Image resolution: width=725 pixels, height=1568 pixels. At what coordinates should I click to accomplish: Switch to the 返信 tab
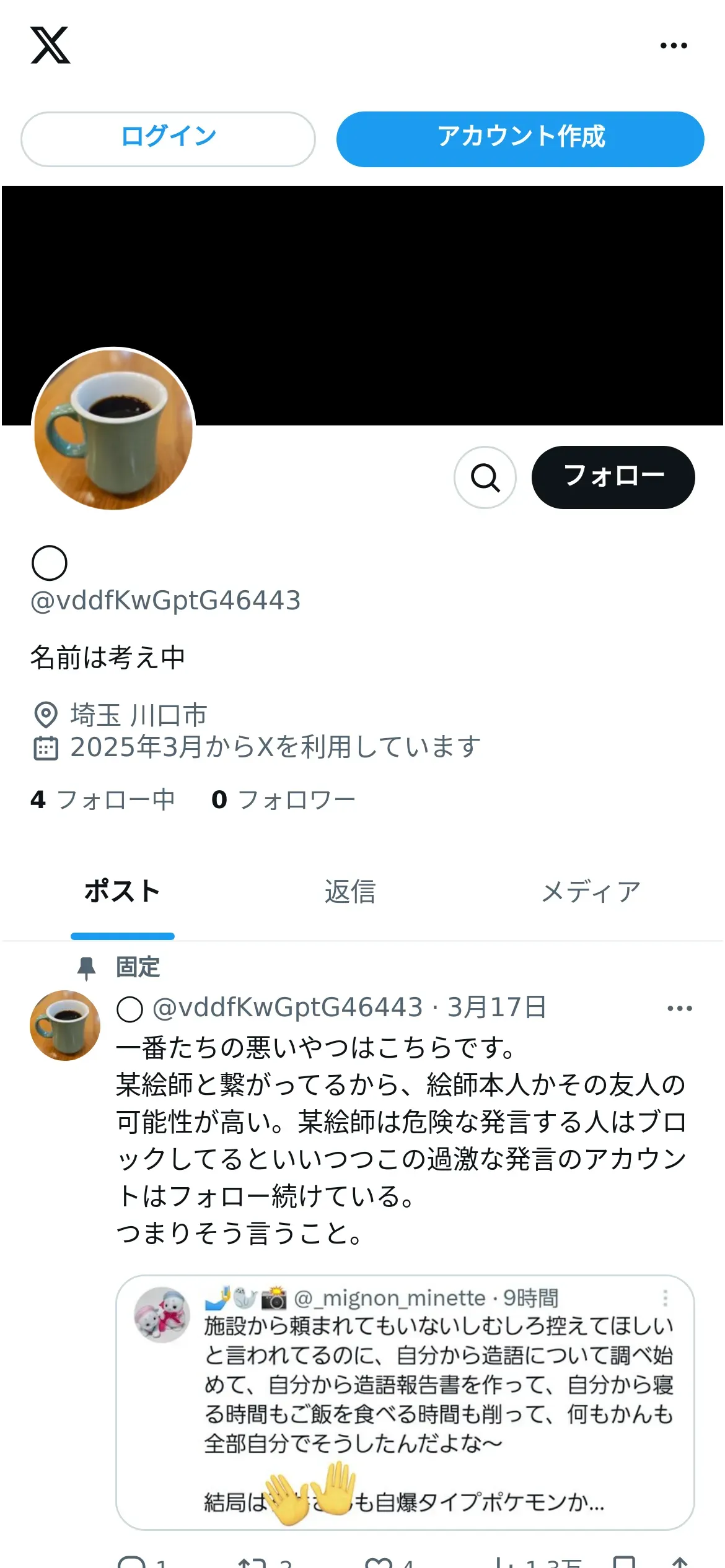click(350, 892)
